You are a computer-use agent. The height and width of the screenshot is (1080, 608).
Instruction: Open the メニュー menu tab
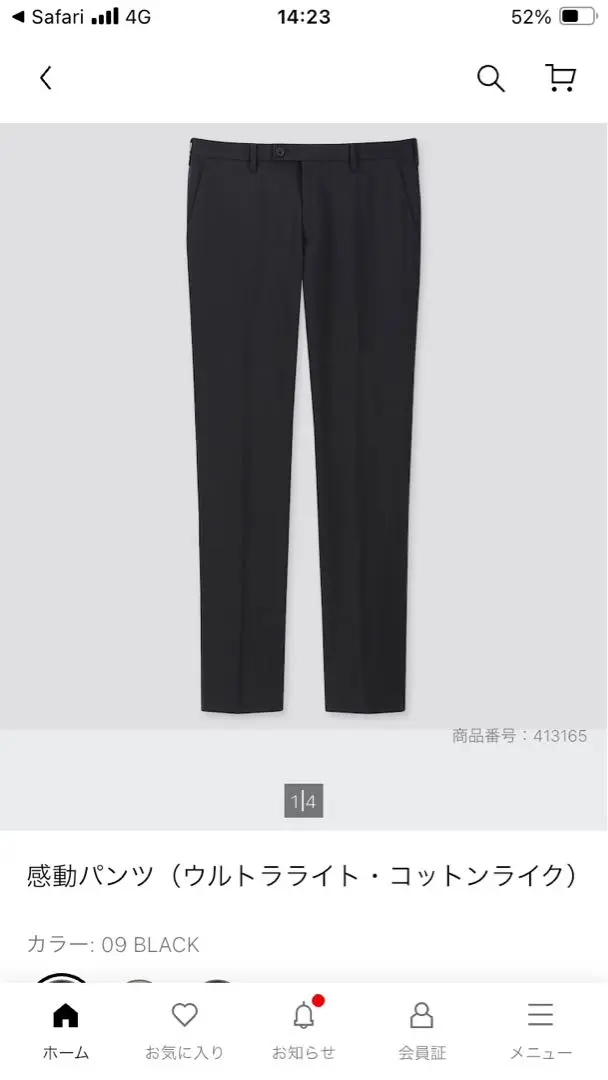click(541, 1030)
